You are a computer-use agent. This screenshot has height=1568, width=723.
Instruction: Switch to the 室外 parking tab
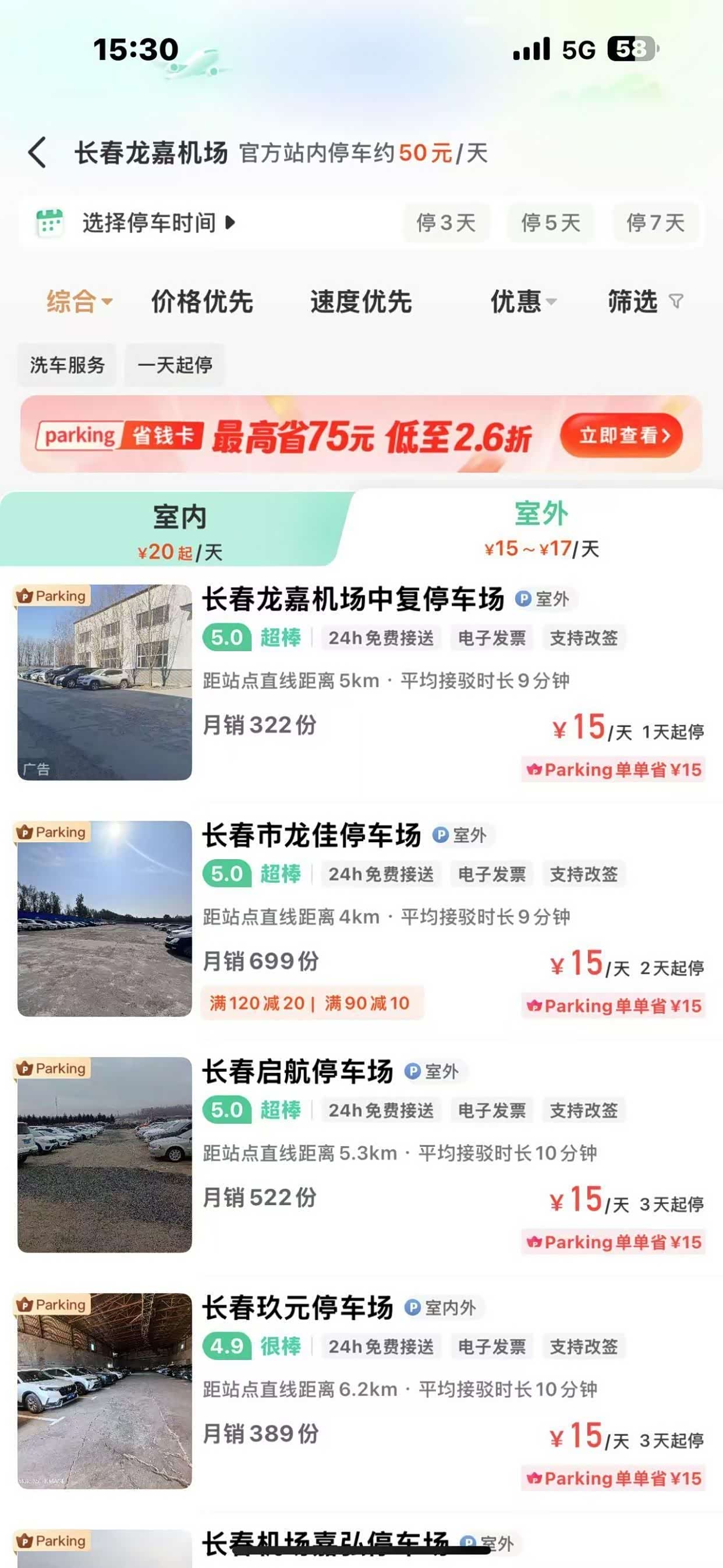(541, 528)
